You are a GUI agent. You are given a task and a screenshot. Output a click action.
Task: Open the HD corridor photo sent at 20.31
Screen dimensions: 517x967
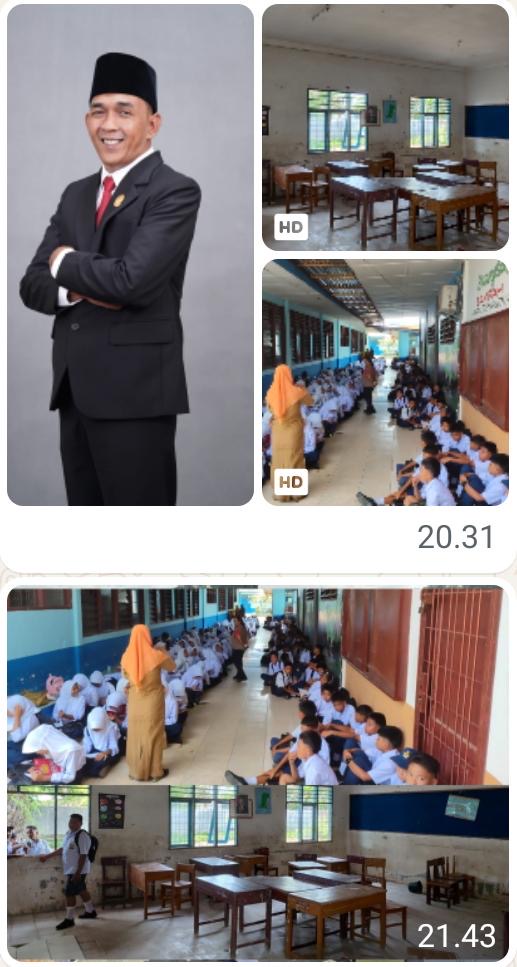click(x=386, y=382)
